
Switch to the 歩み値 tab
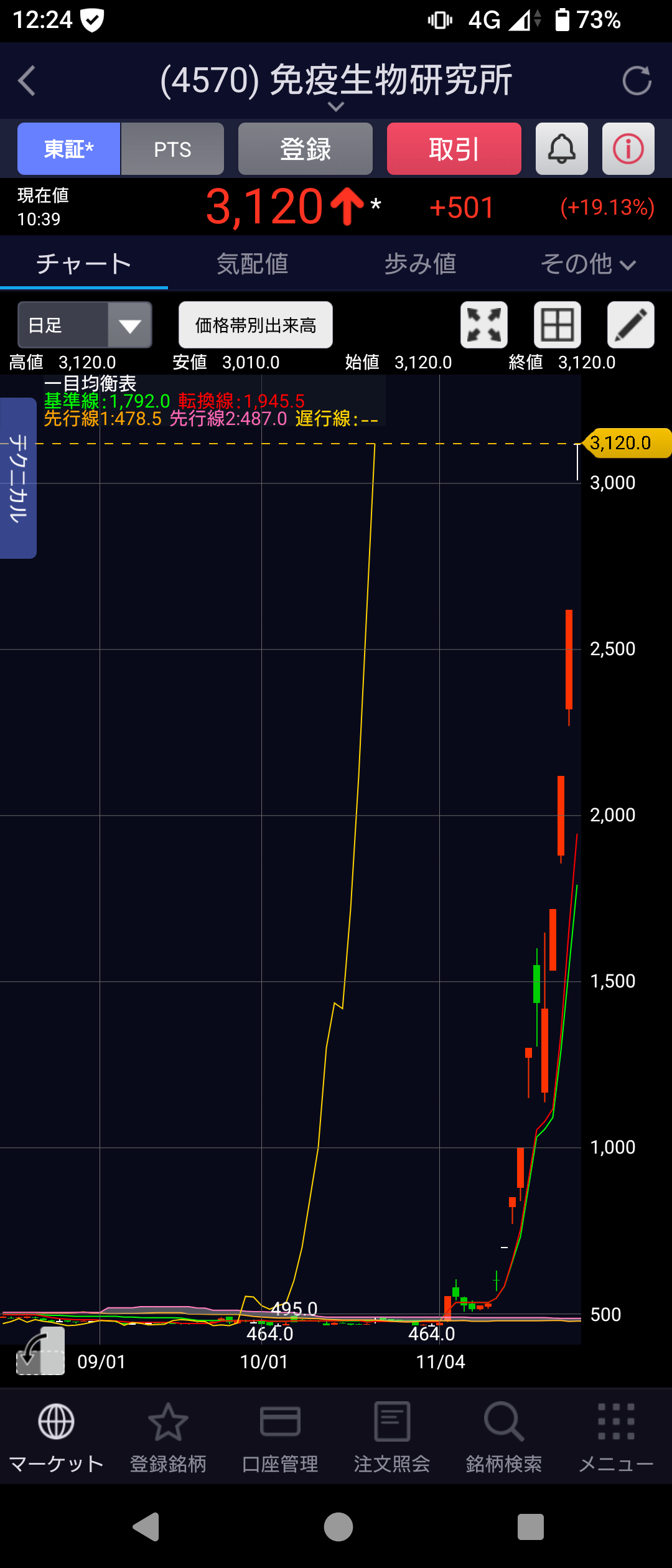[420, 264]
